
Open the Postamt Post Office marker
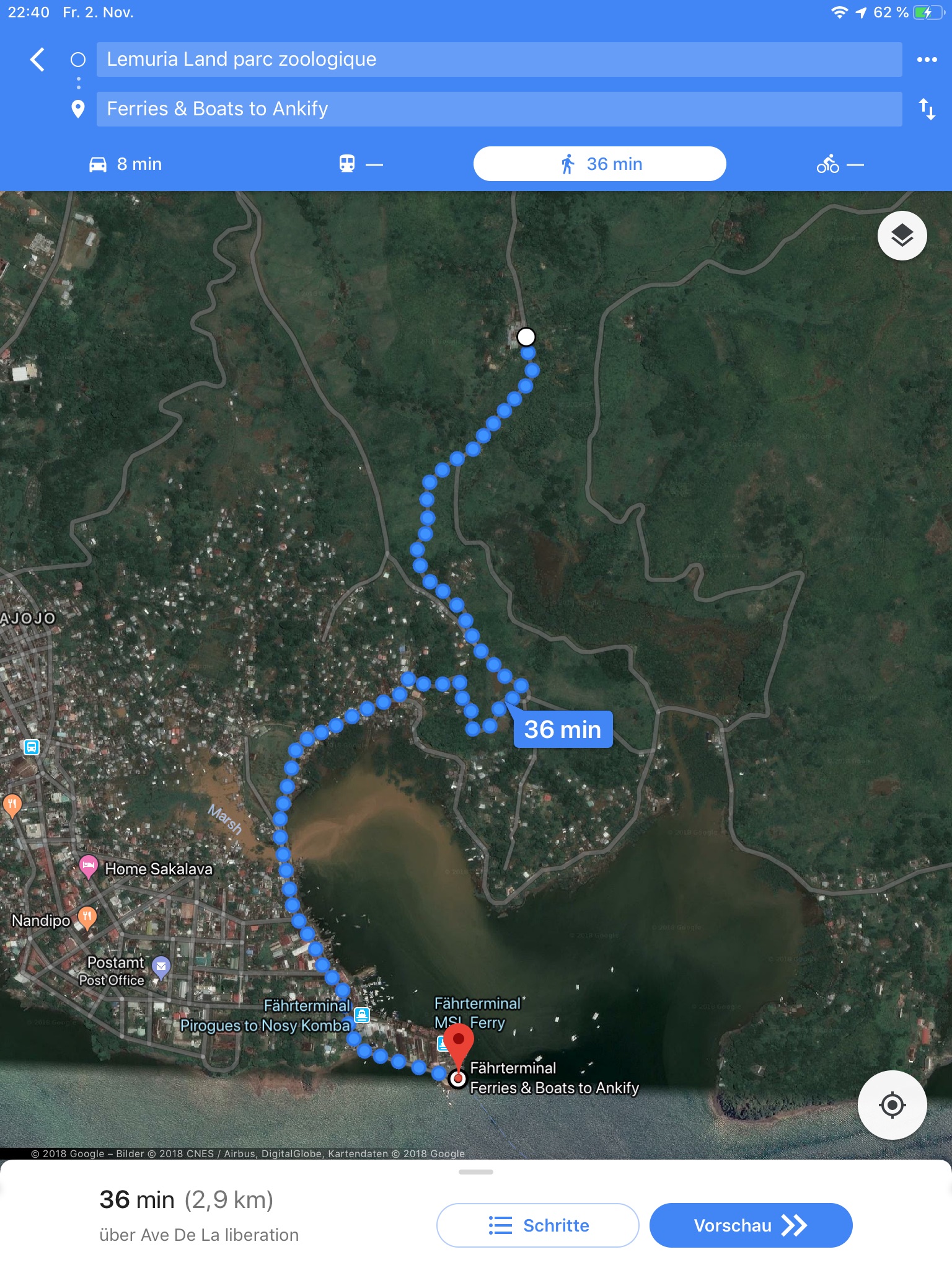(x=161, y=967)
